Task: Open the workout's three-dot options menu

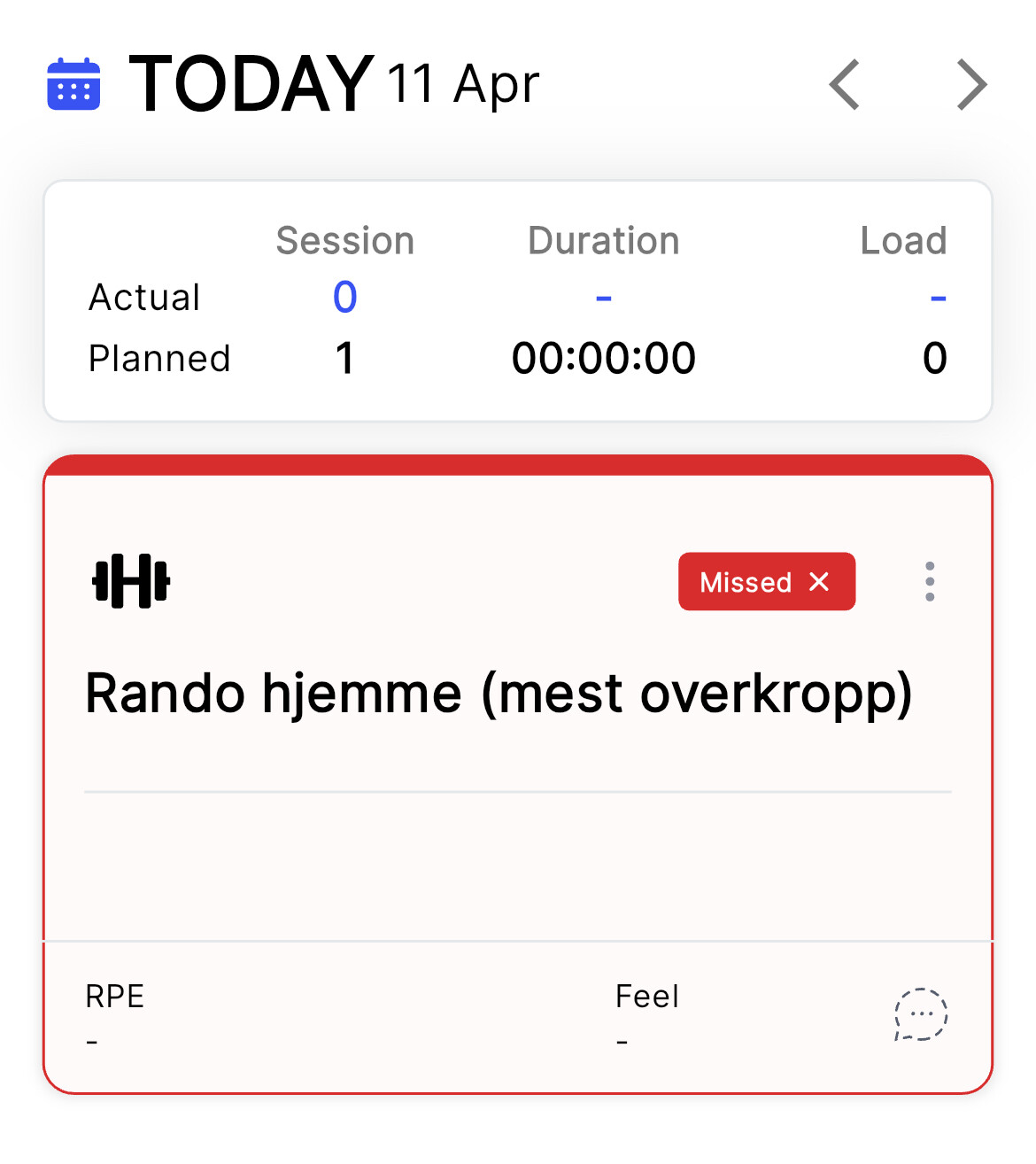Action: point(929,582)
